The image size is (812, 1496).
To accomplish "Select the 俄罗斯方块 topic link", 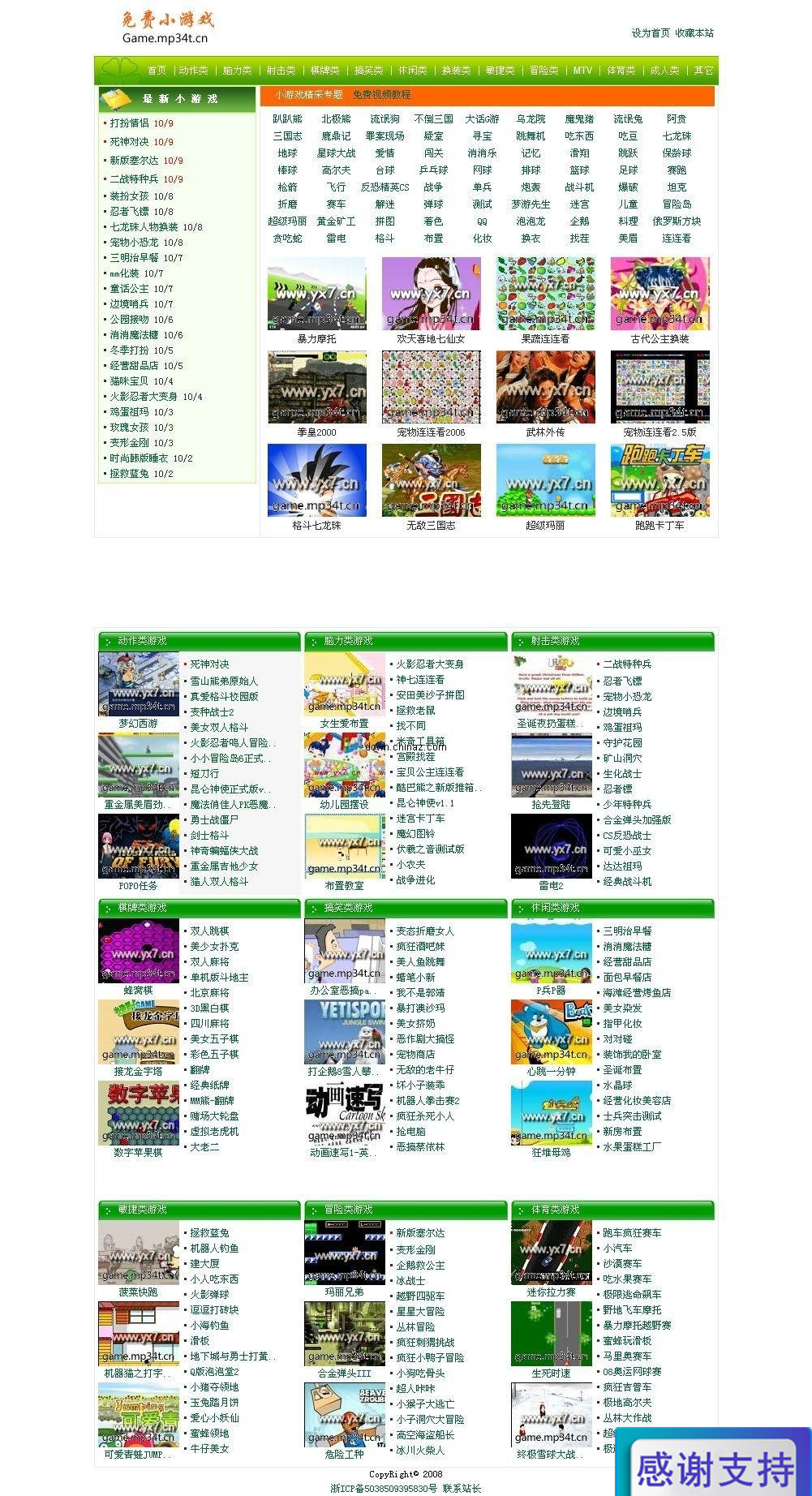I will click(676, 221).
